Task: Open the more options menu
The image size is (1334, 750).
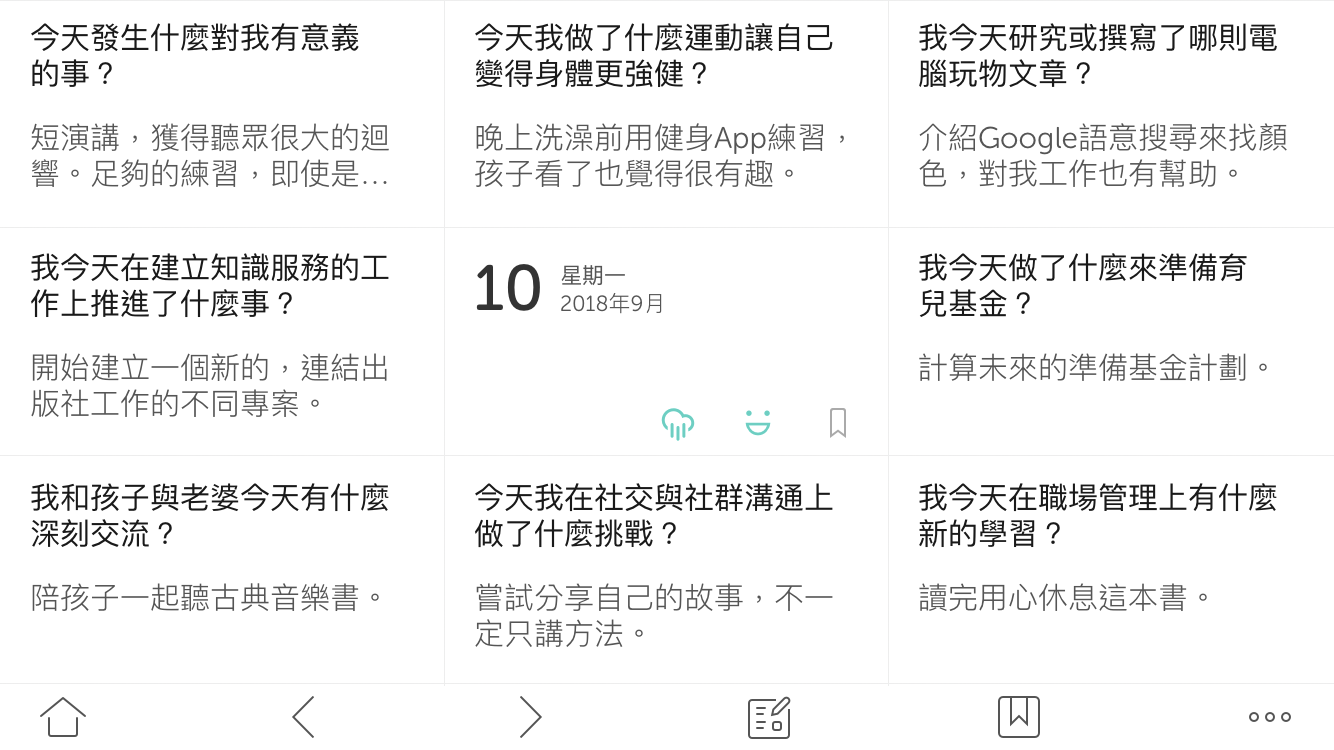Action: pos(1269,717)
